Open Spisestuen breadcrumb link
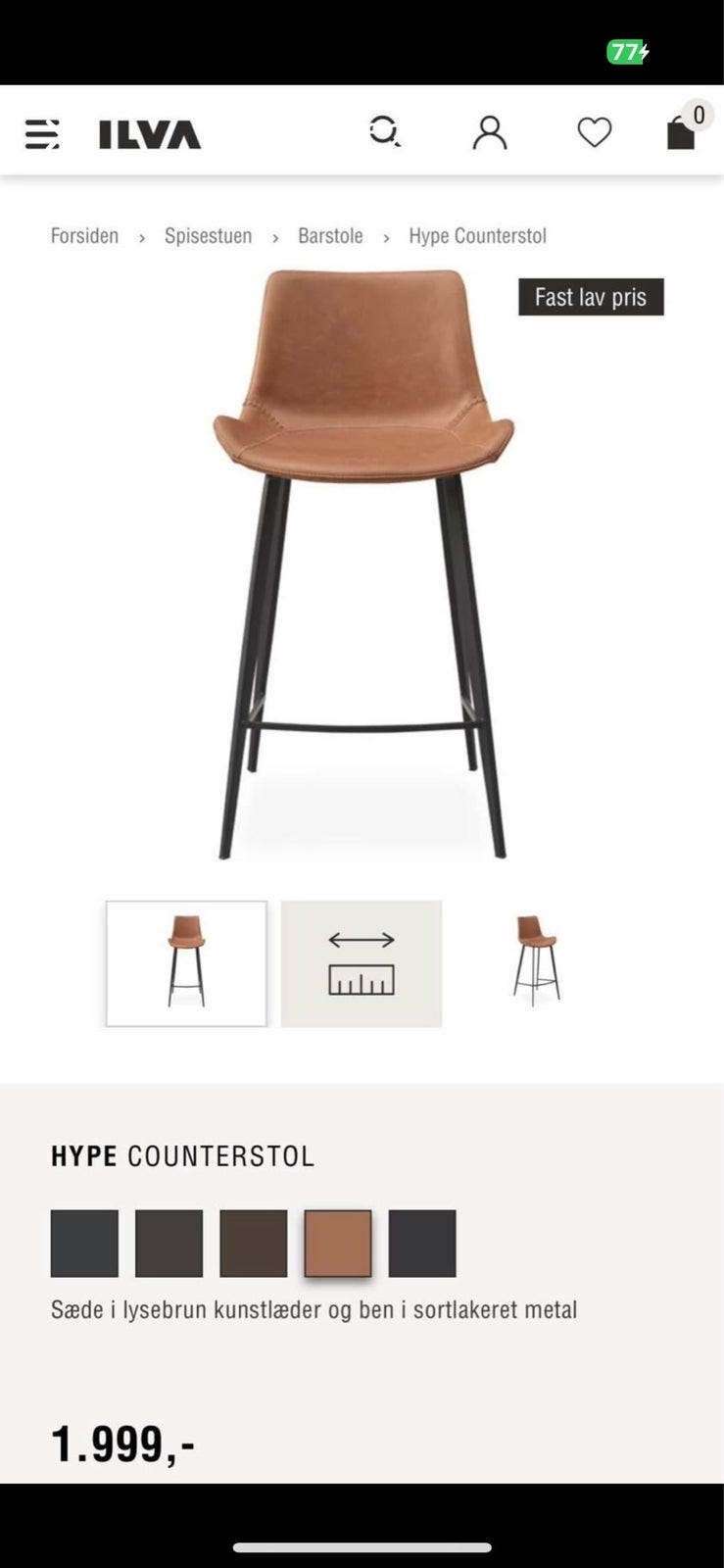This screenshot has width=724, height=1568. point(208,236)
